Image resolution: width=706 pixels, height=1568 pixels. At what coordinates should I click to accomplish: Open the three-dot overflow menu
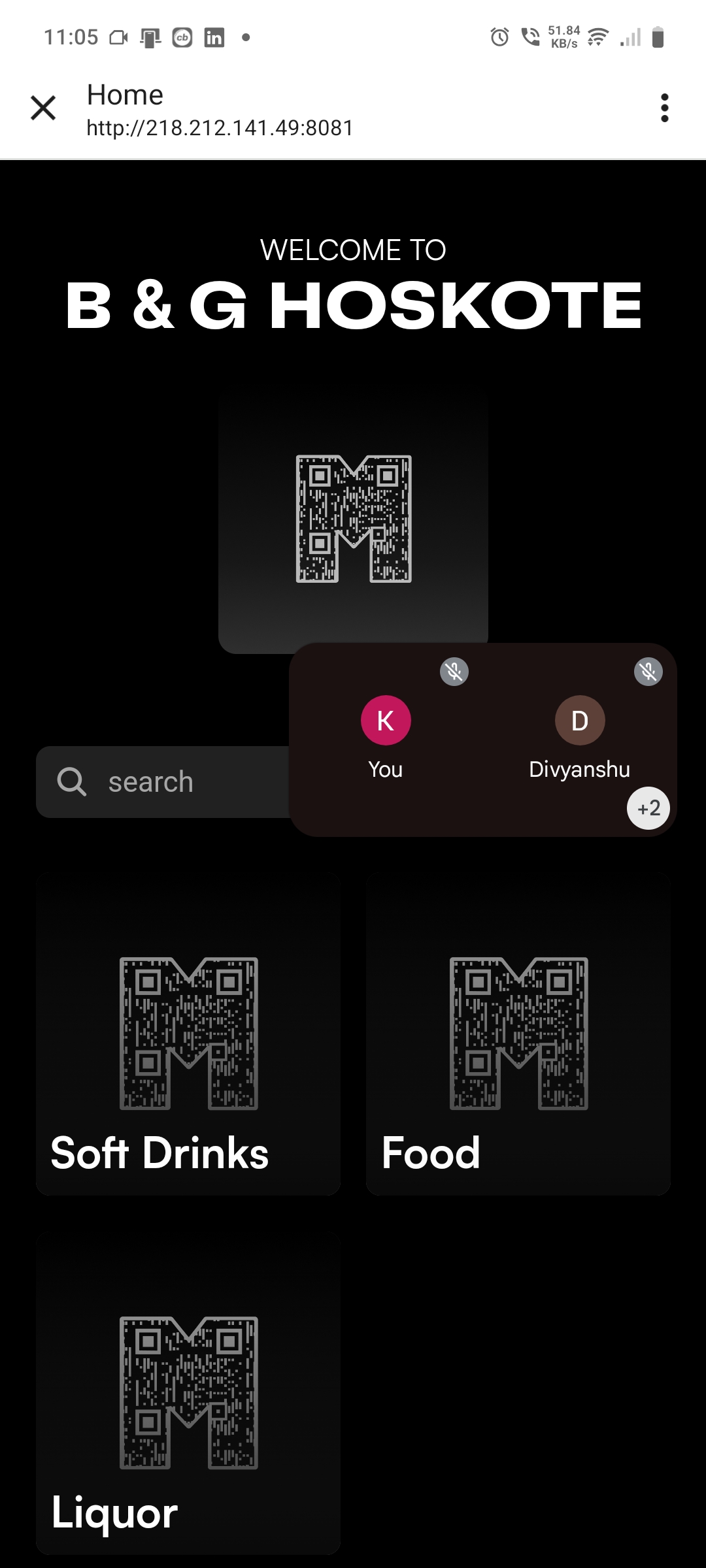tap(664, 108)
